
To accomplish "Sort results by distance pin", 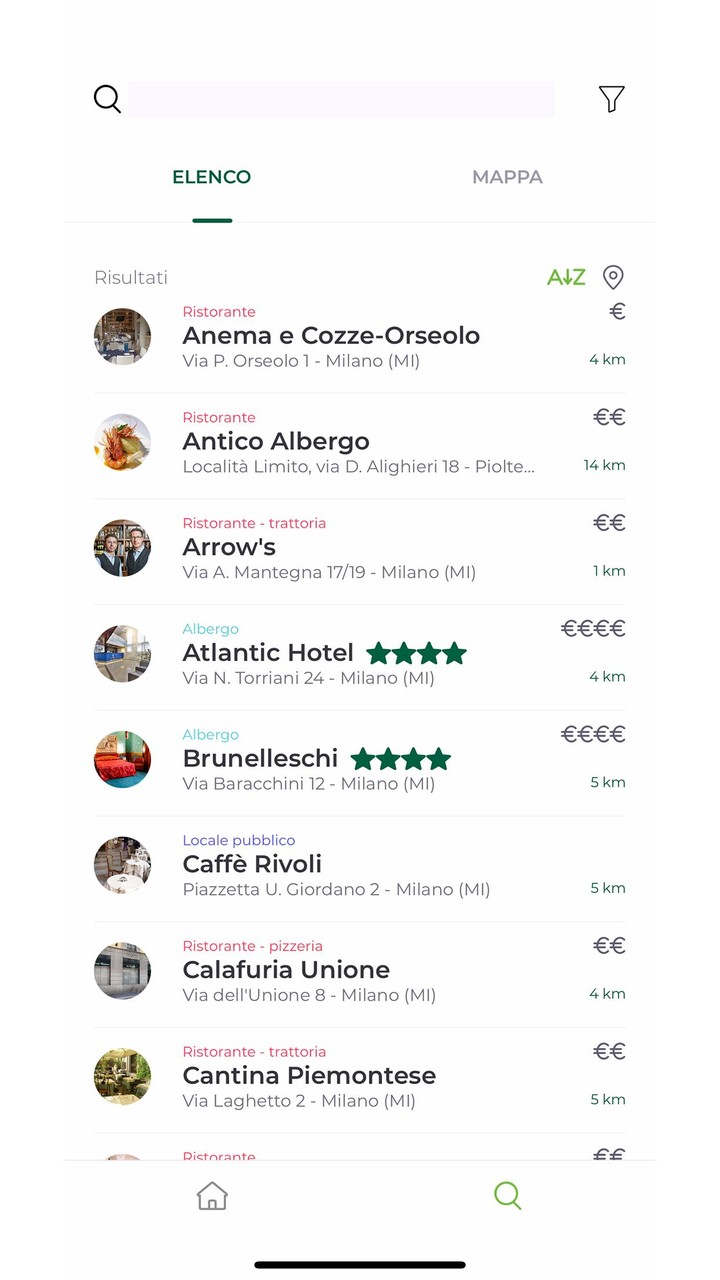I will pos(613,277).
